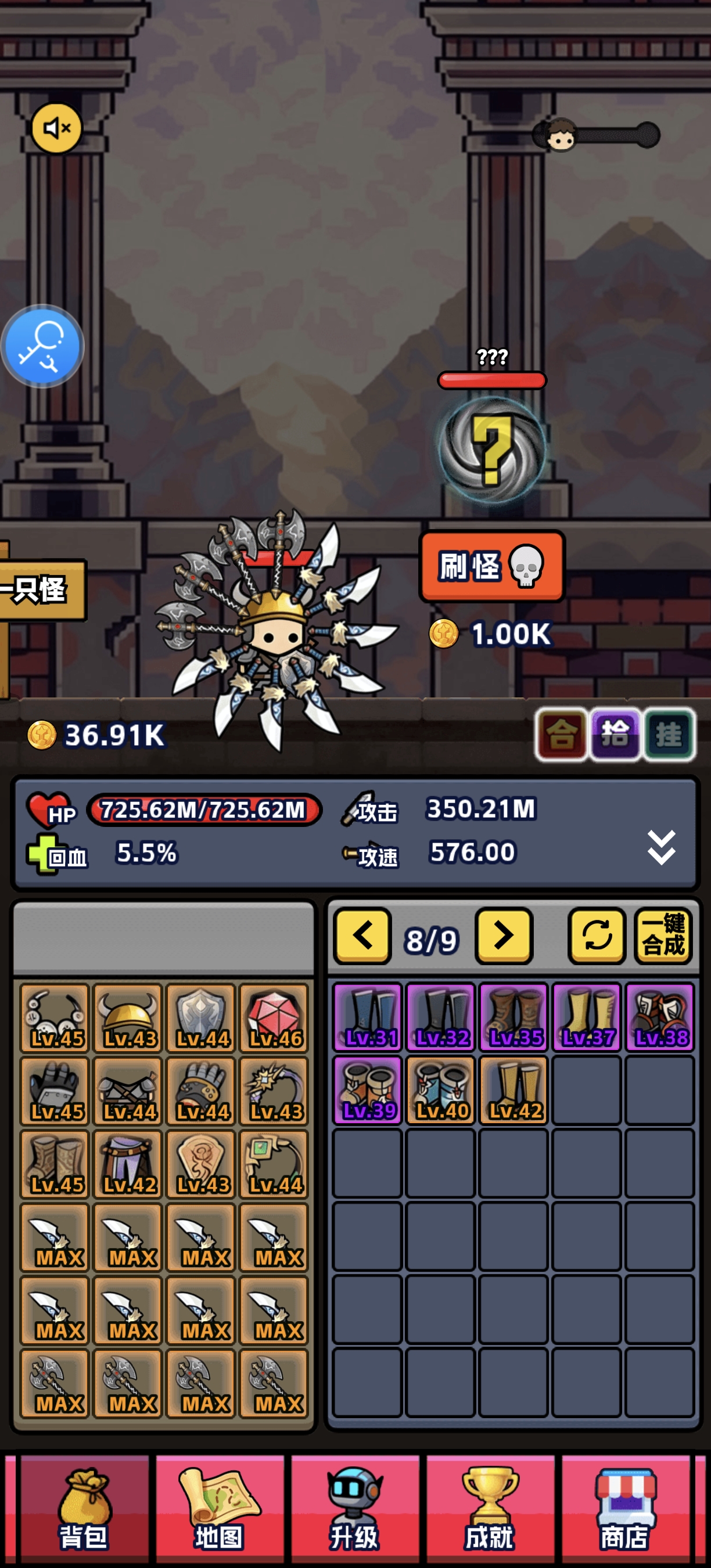Tap the 挂 idle toggle button
Screen dimensions: 711x1568
[669, 734]
